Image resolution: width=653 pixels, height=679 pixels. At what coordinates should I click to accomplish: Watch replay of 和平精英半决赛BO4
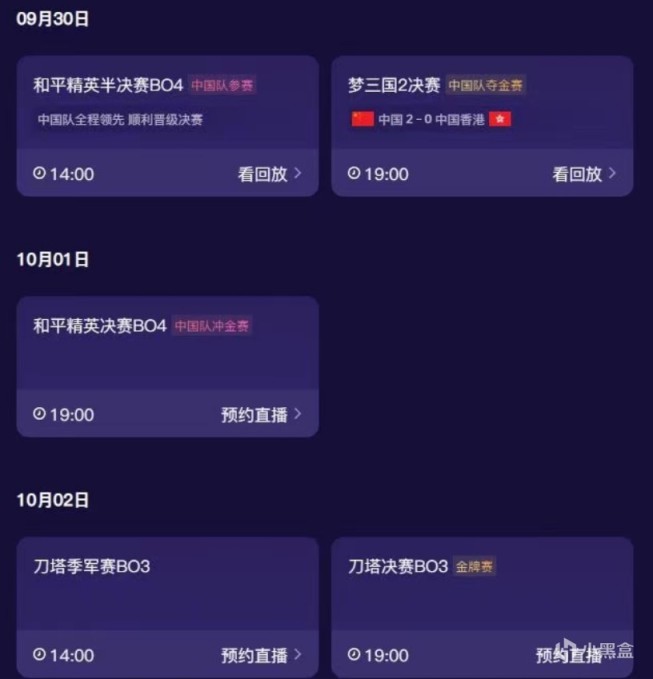(269, 174)
